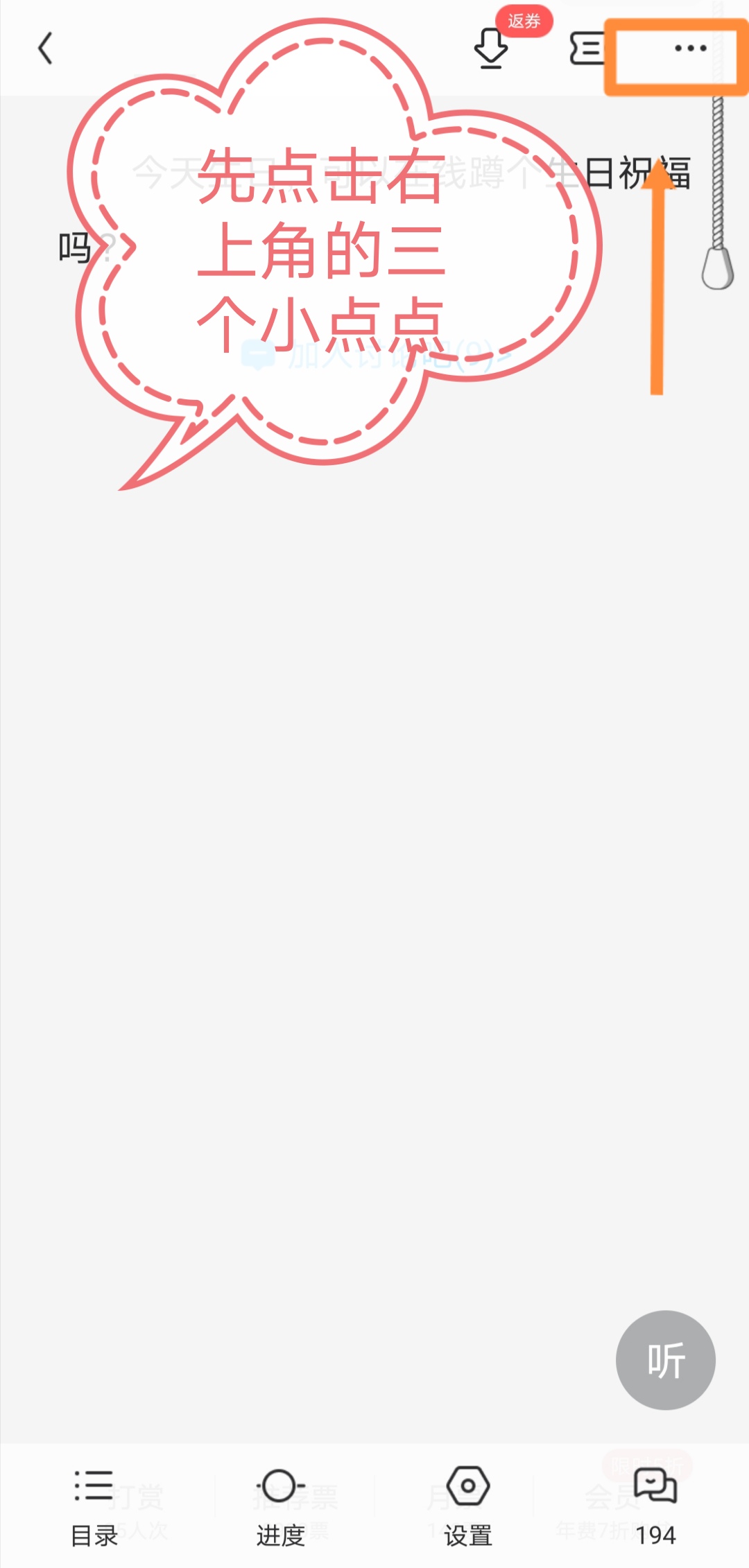Tap the download icon with 返券 badge
The width and height of the screenshot is (749, 1568).
(491, 49)
